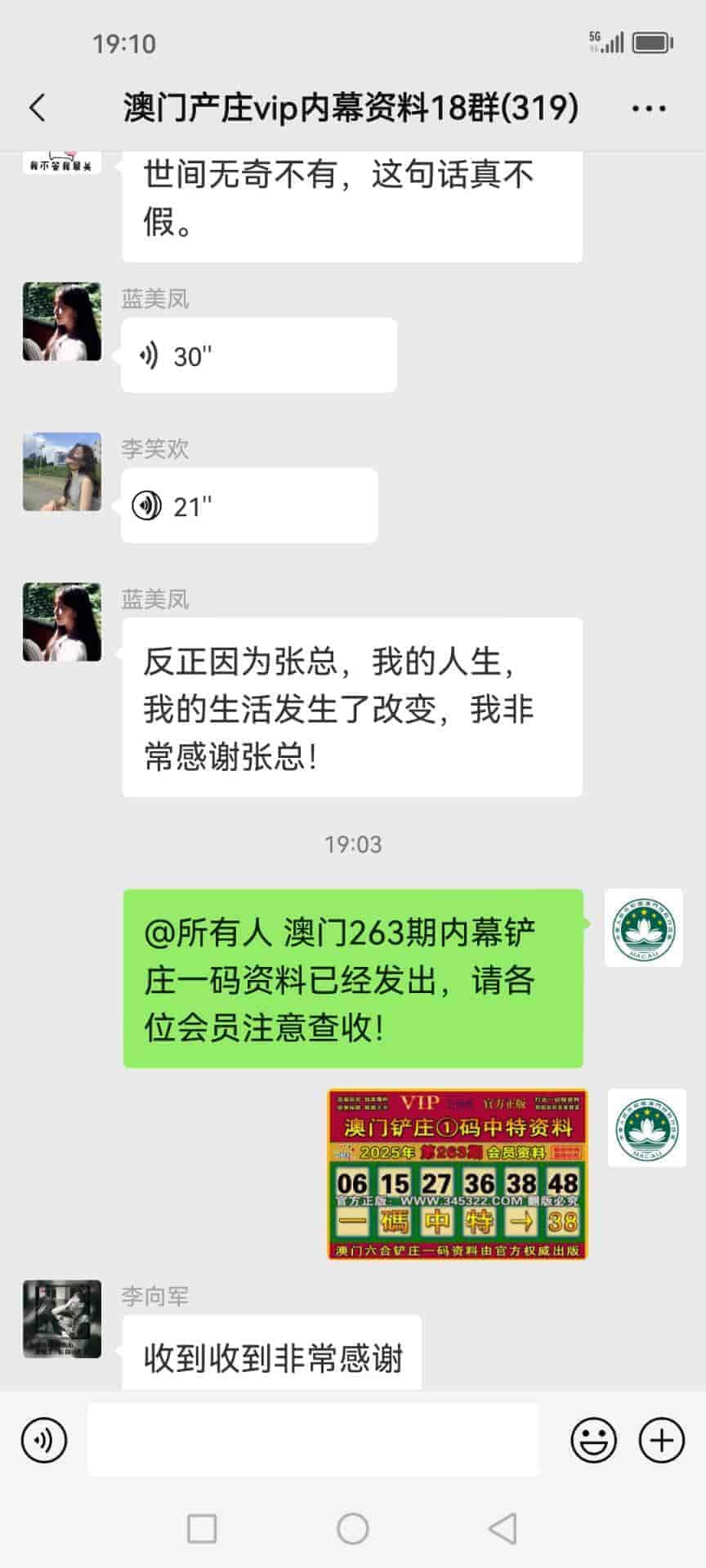This screenshot has width=706, height=1568.
Task: Open the emoji picker
Action: (x=593, y=1440)
